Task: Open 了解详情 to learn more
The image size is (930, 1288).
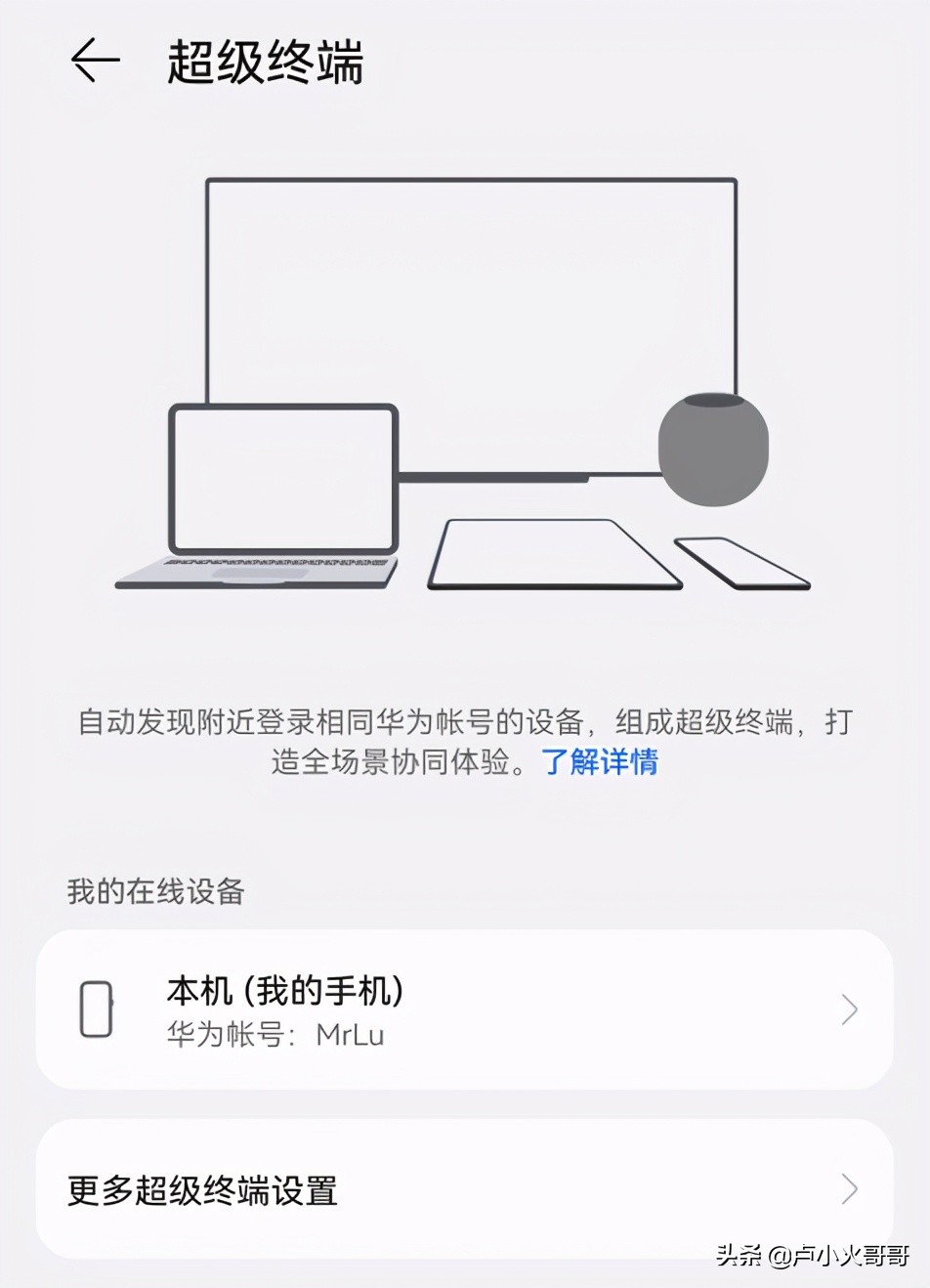Action: pyautogui.click(x=600, y=761)
